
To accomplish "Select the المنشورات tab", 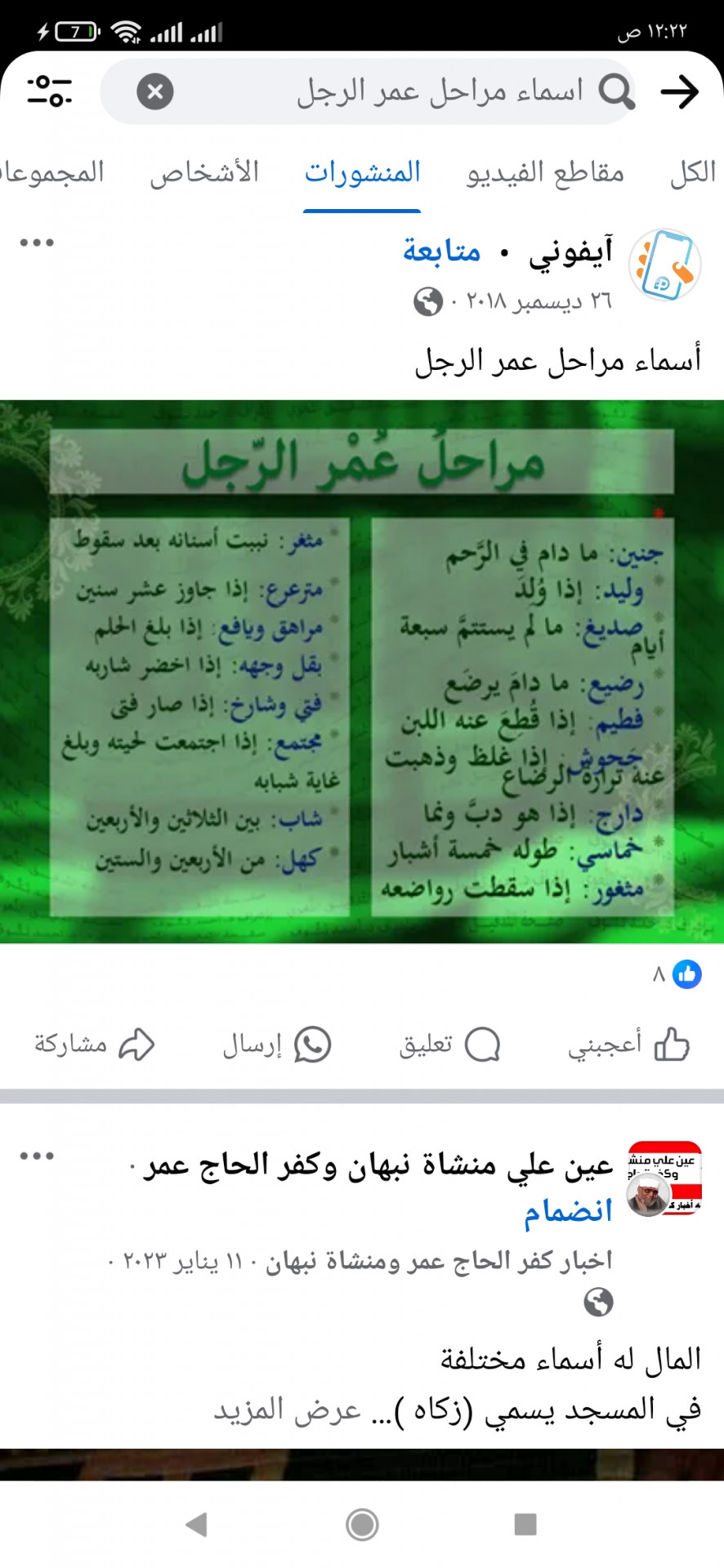I will 362,172.
